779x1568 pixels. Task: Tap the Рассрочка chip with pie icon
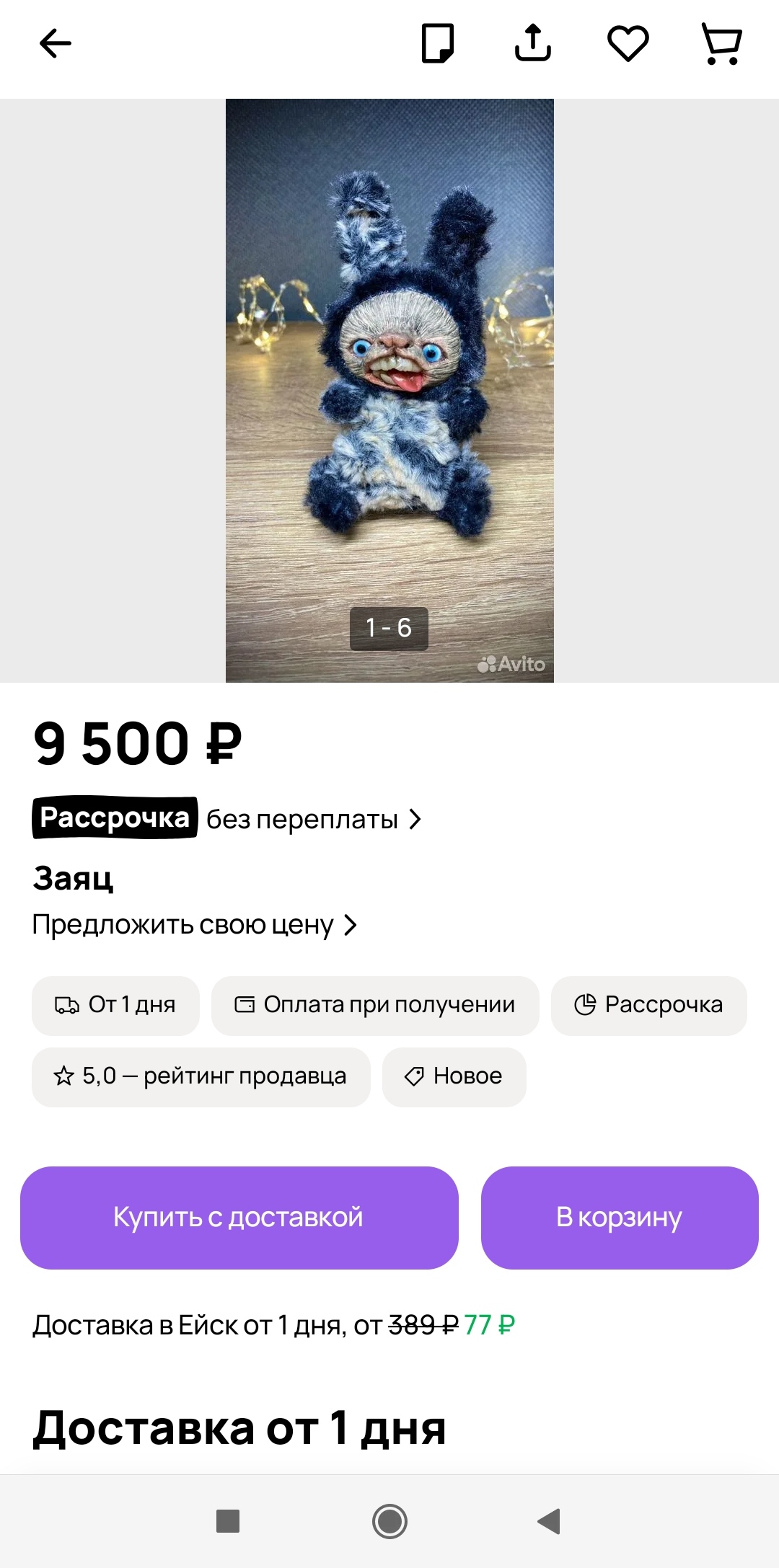pos(648,1005)
